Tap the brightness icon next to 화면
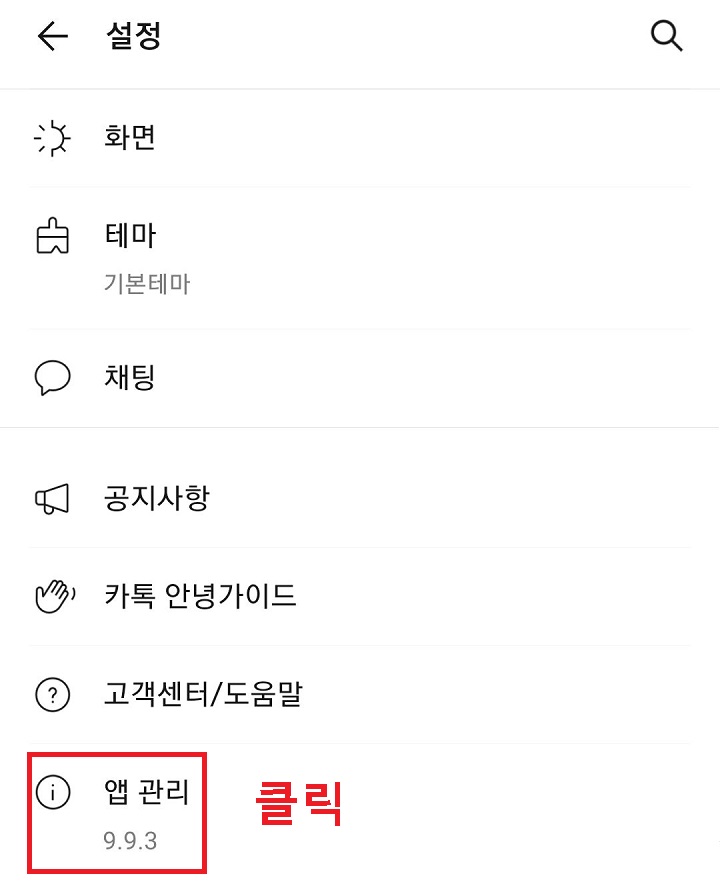This screenshot has height=889, width=720. point(53,137)
